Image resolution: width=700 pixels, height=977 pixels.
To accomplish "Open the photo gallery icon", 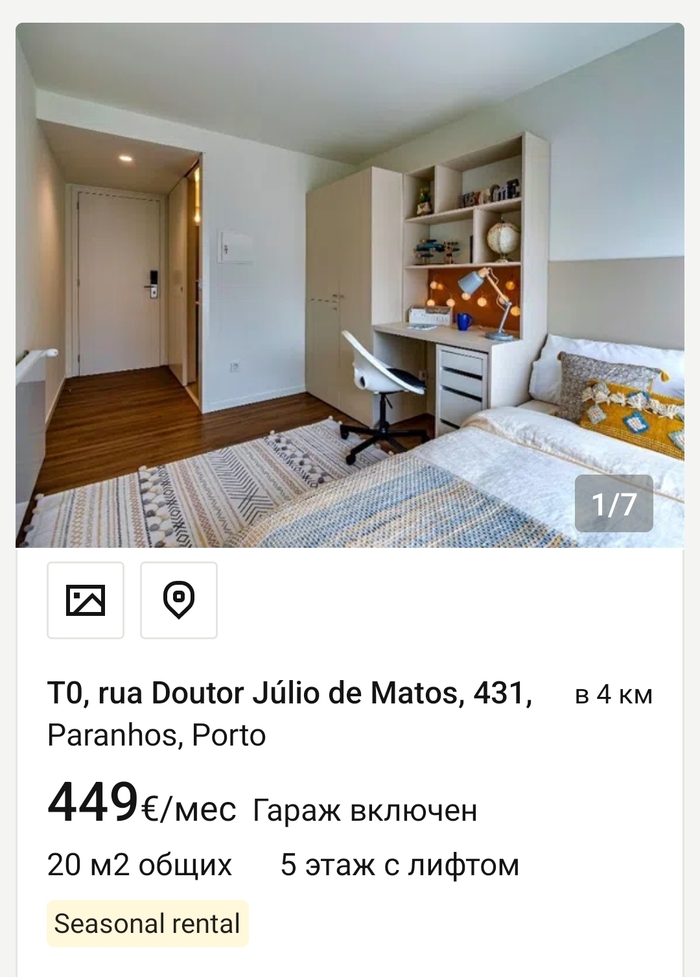I will pos(86,600).
